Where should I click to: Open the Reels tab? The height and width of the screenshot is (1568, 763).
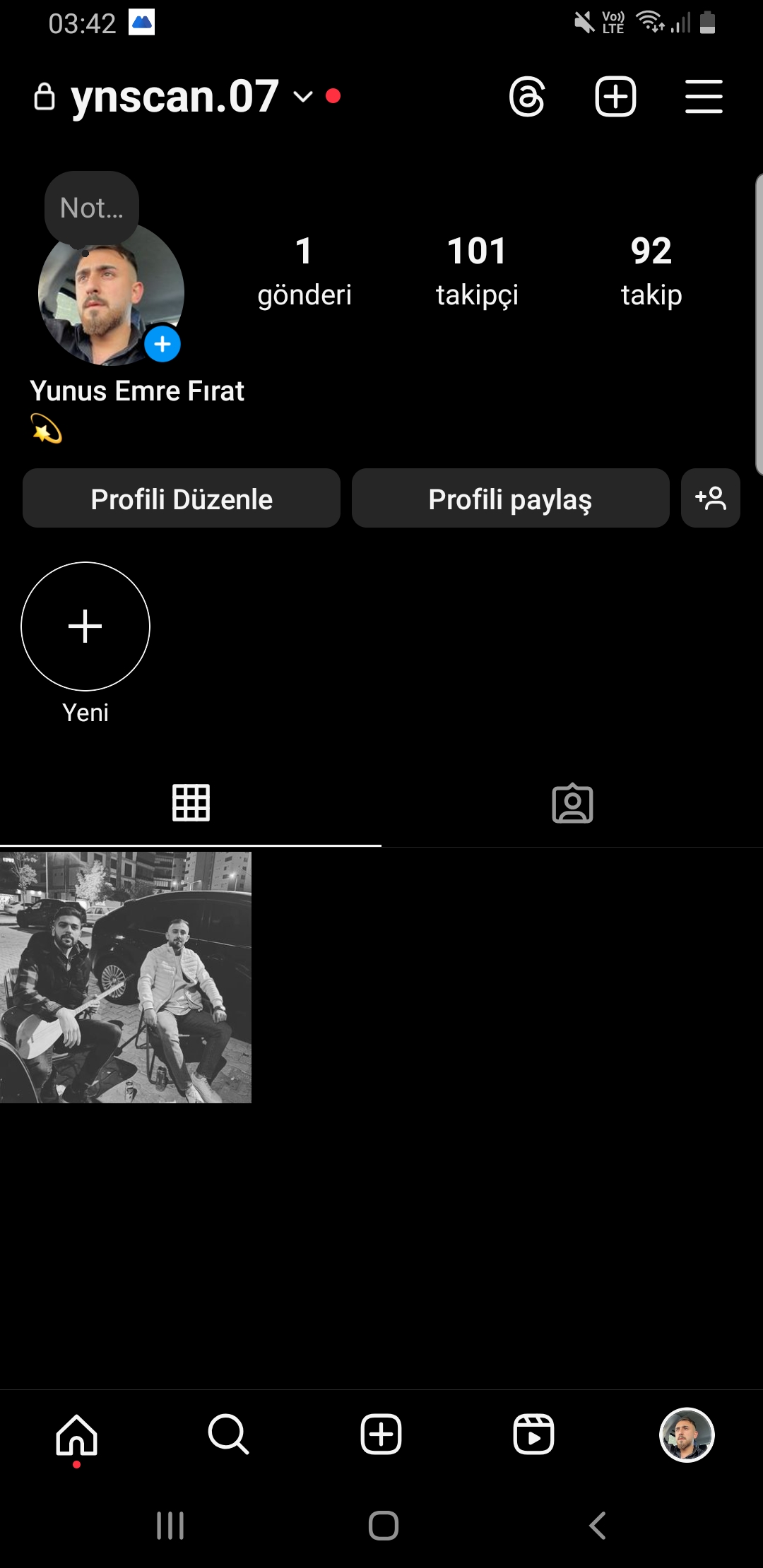533,1435
